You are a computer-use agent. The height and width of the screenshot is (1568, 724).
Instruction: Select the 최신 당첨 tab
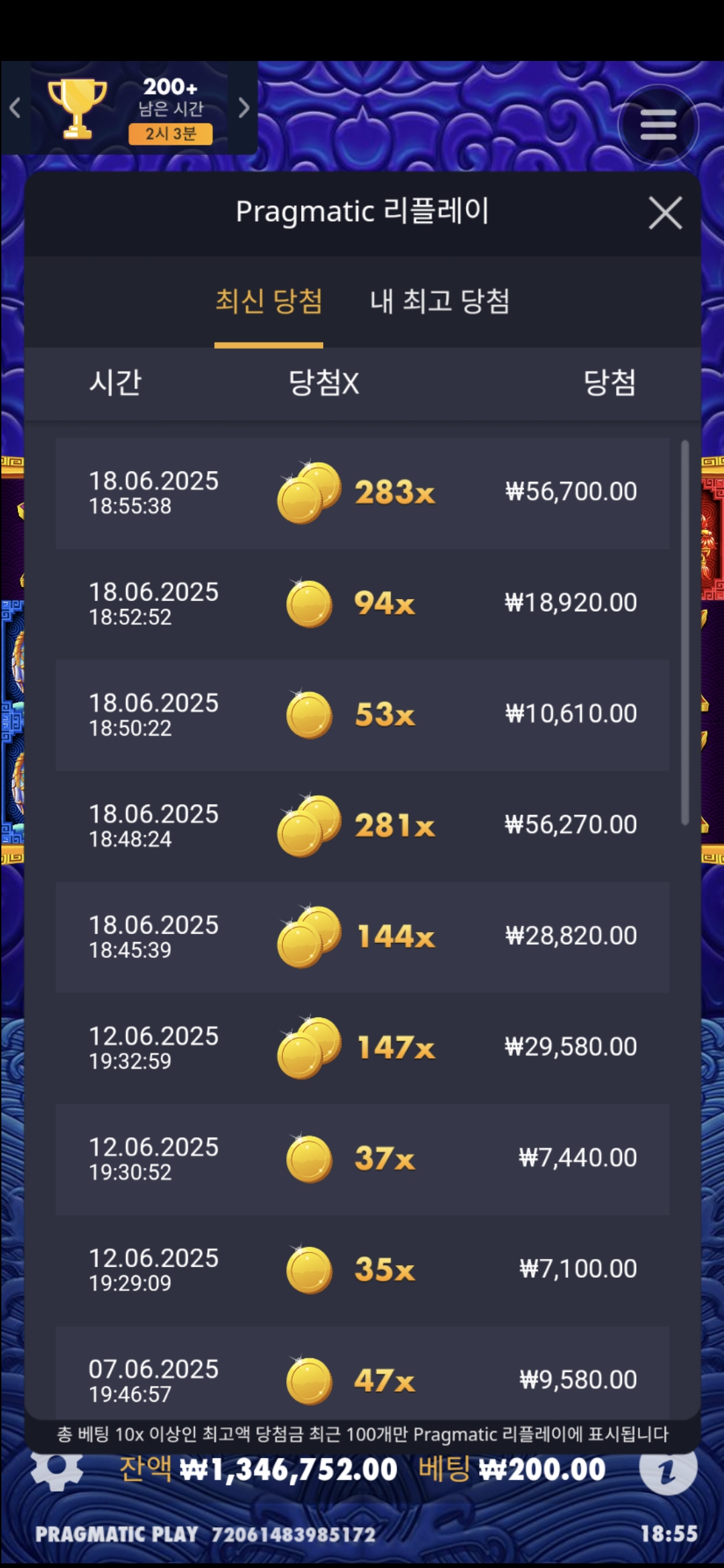pos(269,301)
